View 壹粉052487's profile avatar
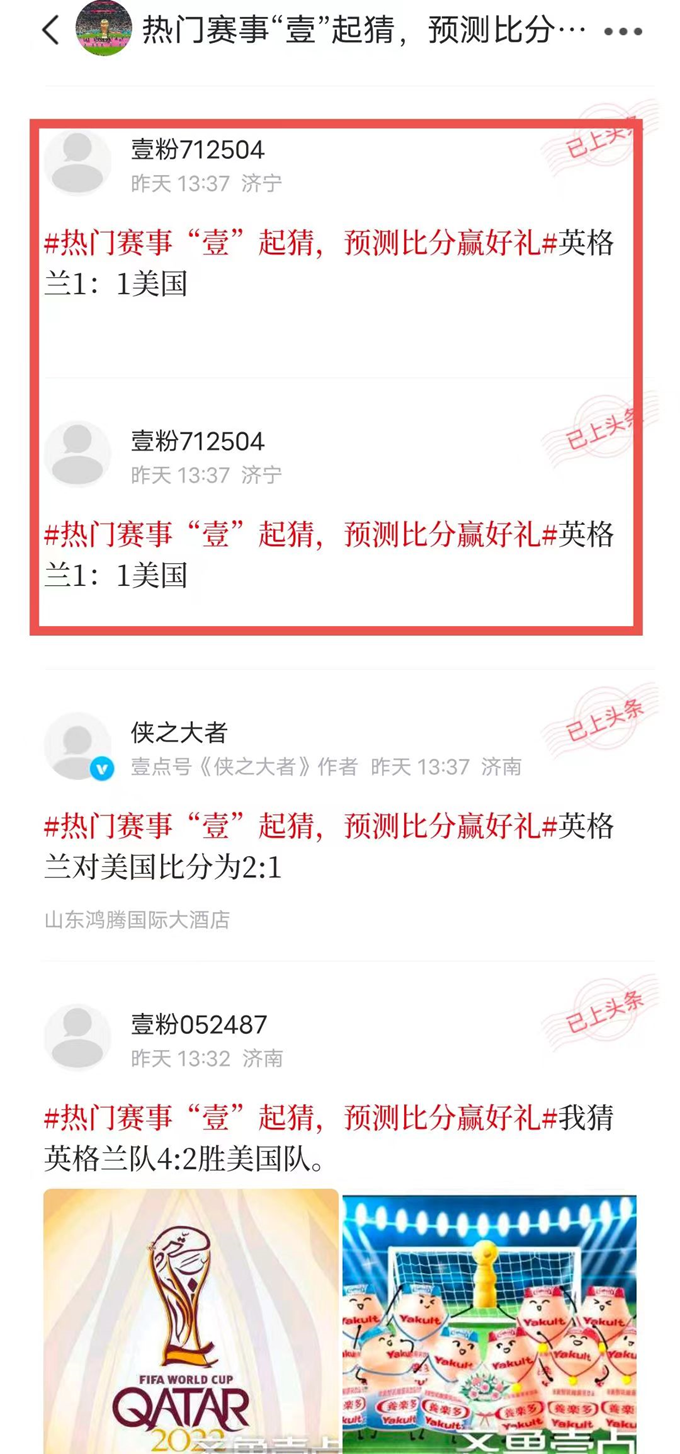 click(x=78, y=1038)
